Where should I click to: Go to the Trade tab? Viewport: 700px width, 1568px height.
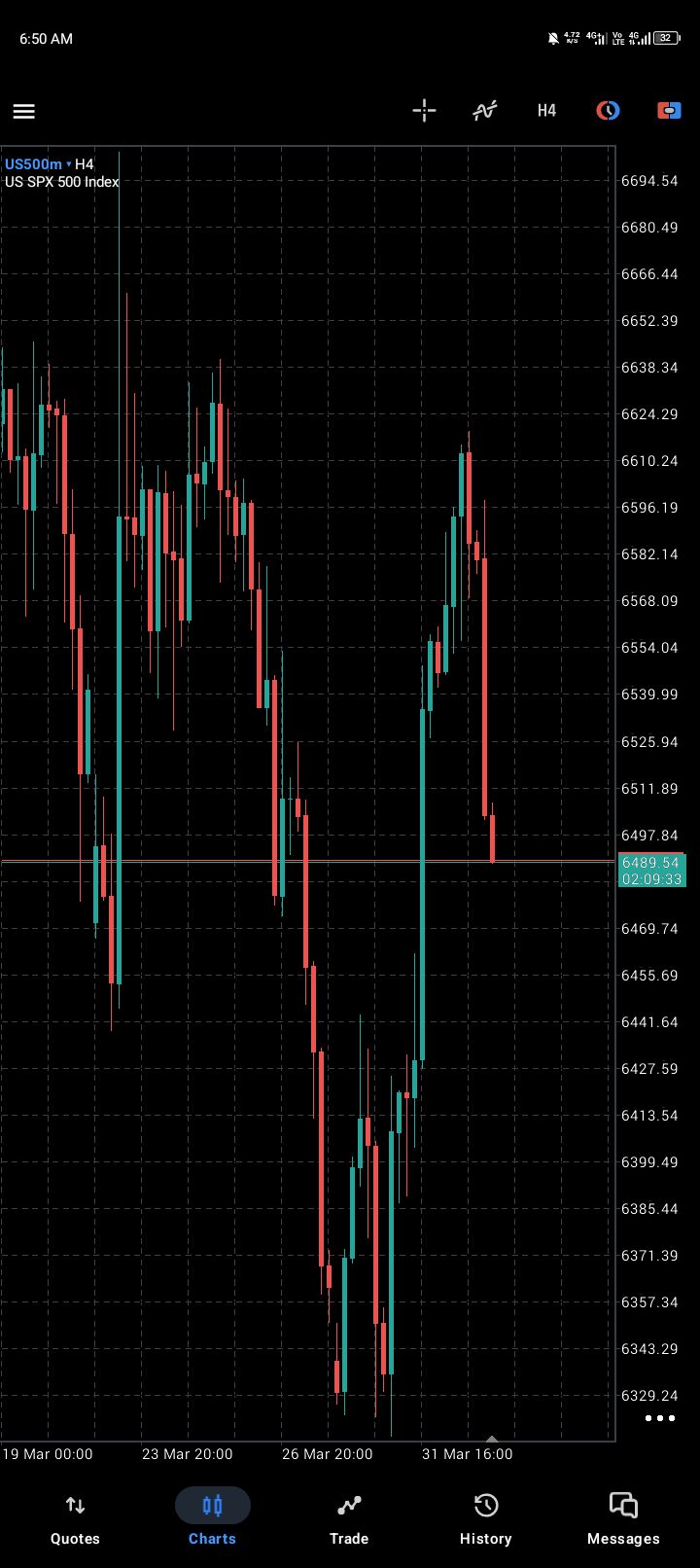click(x=349, y=1518)
